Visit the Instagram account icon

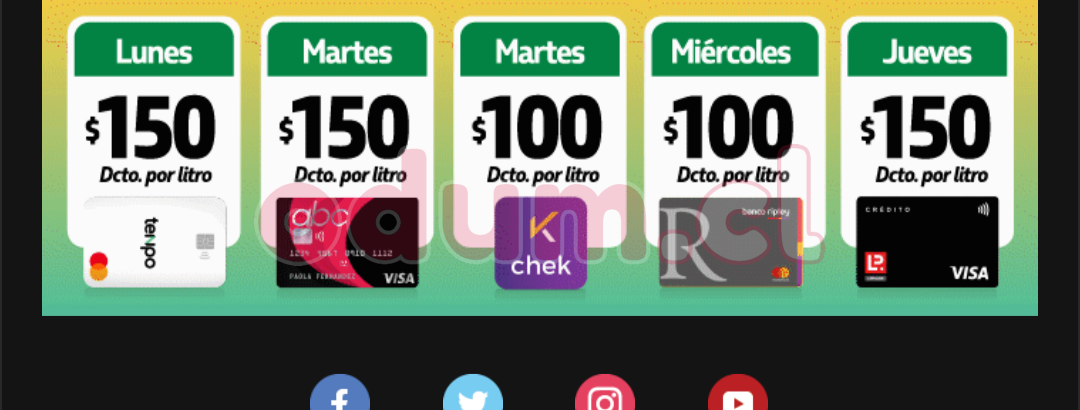click(605, 398)
